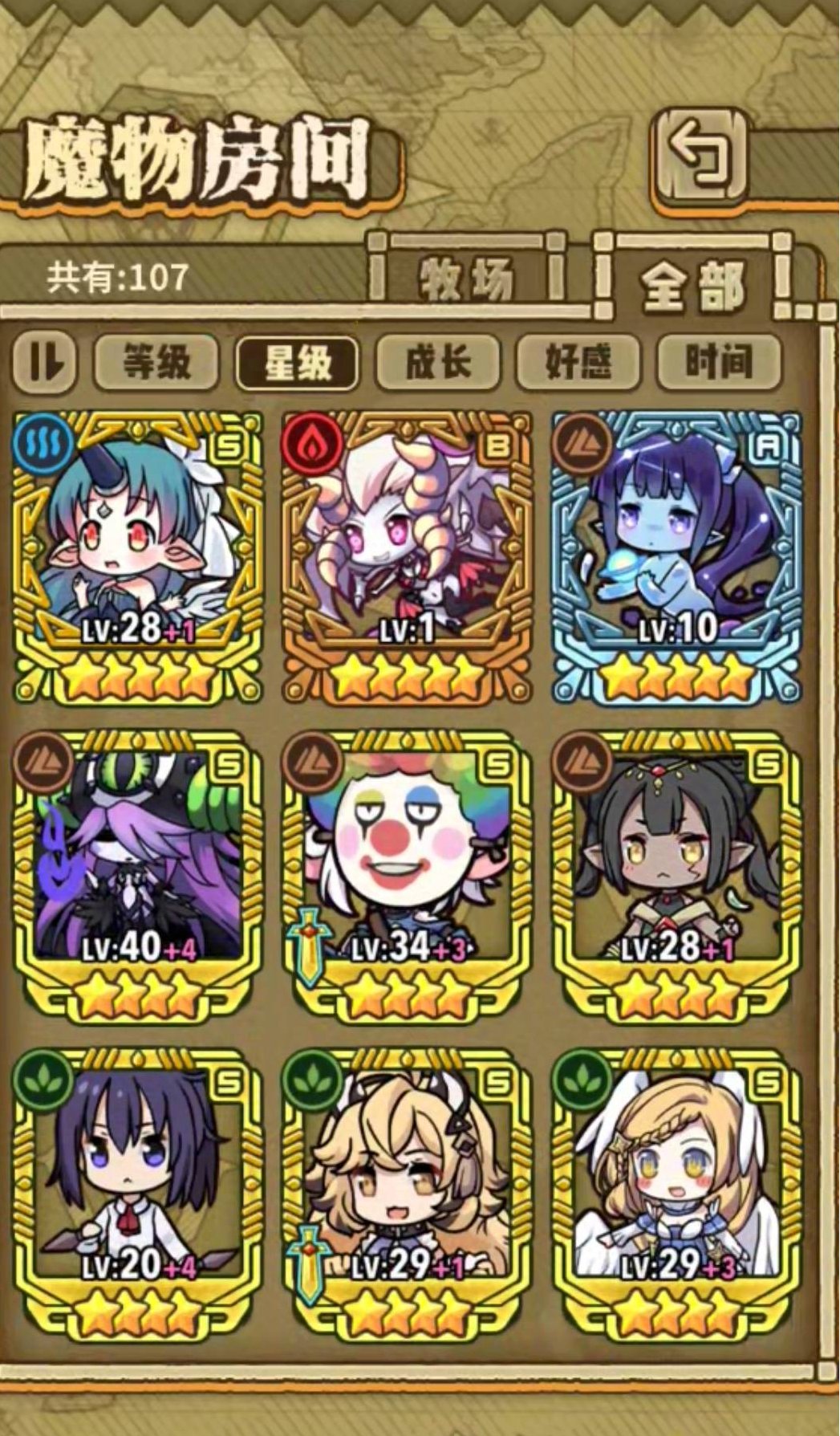The height and width of the screenshot is (1436, 840).
Task: Click the 成长 sort button
Action: tap(437, 361)
